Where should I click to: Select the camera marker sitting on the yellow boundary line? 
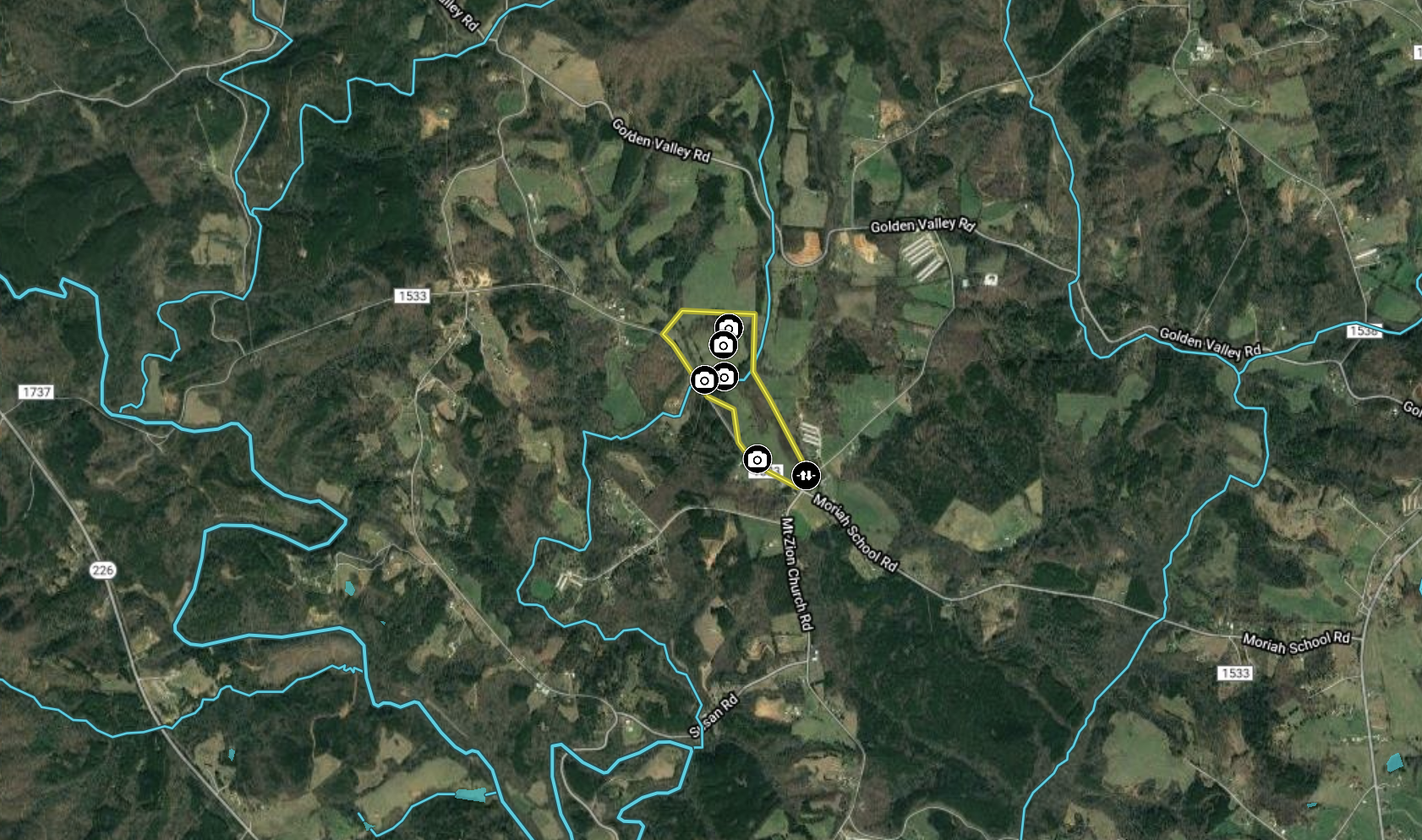[704, 380]
